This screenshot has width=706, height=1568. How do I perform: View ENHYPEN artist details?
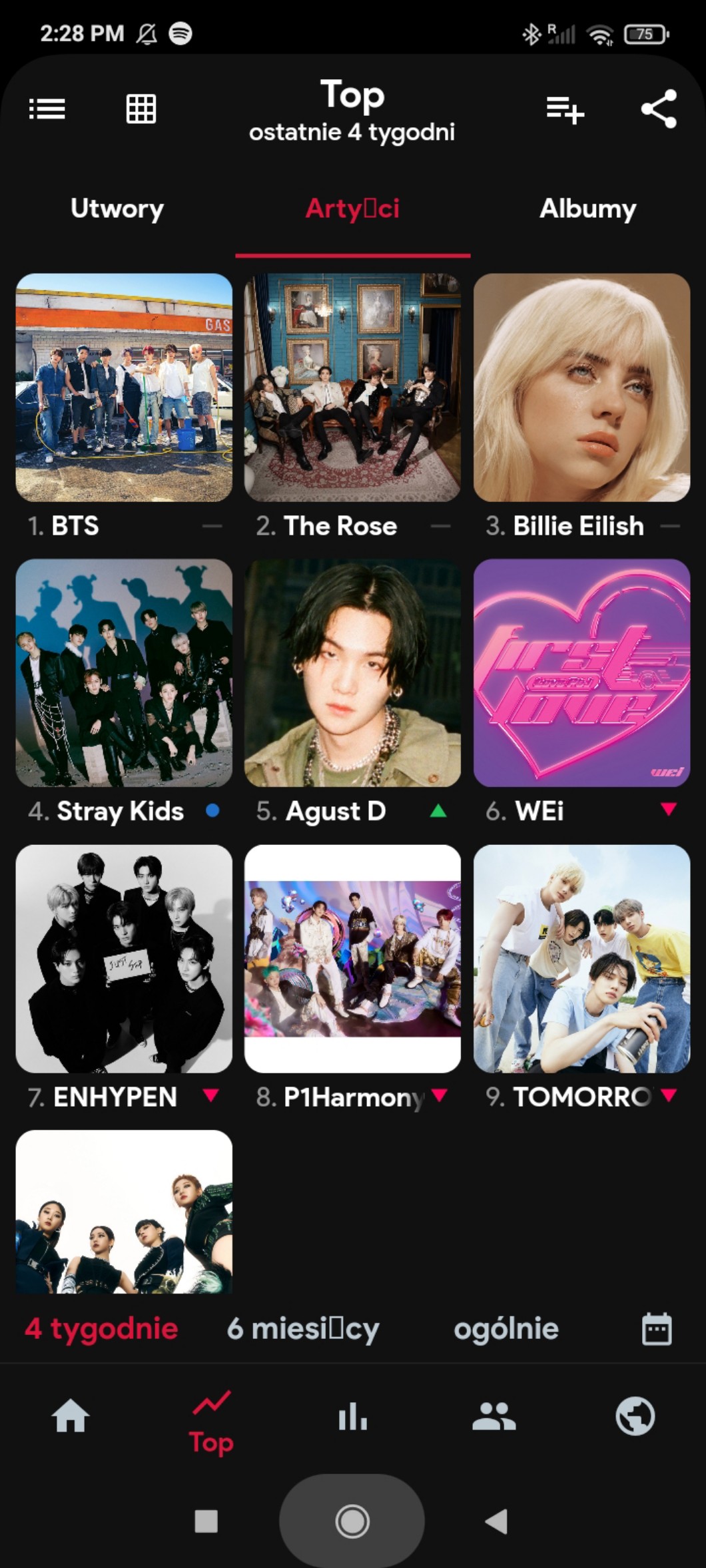click(x=124, y=958)
